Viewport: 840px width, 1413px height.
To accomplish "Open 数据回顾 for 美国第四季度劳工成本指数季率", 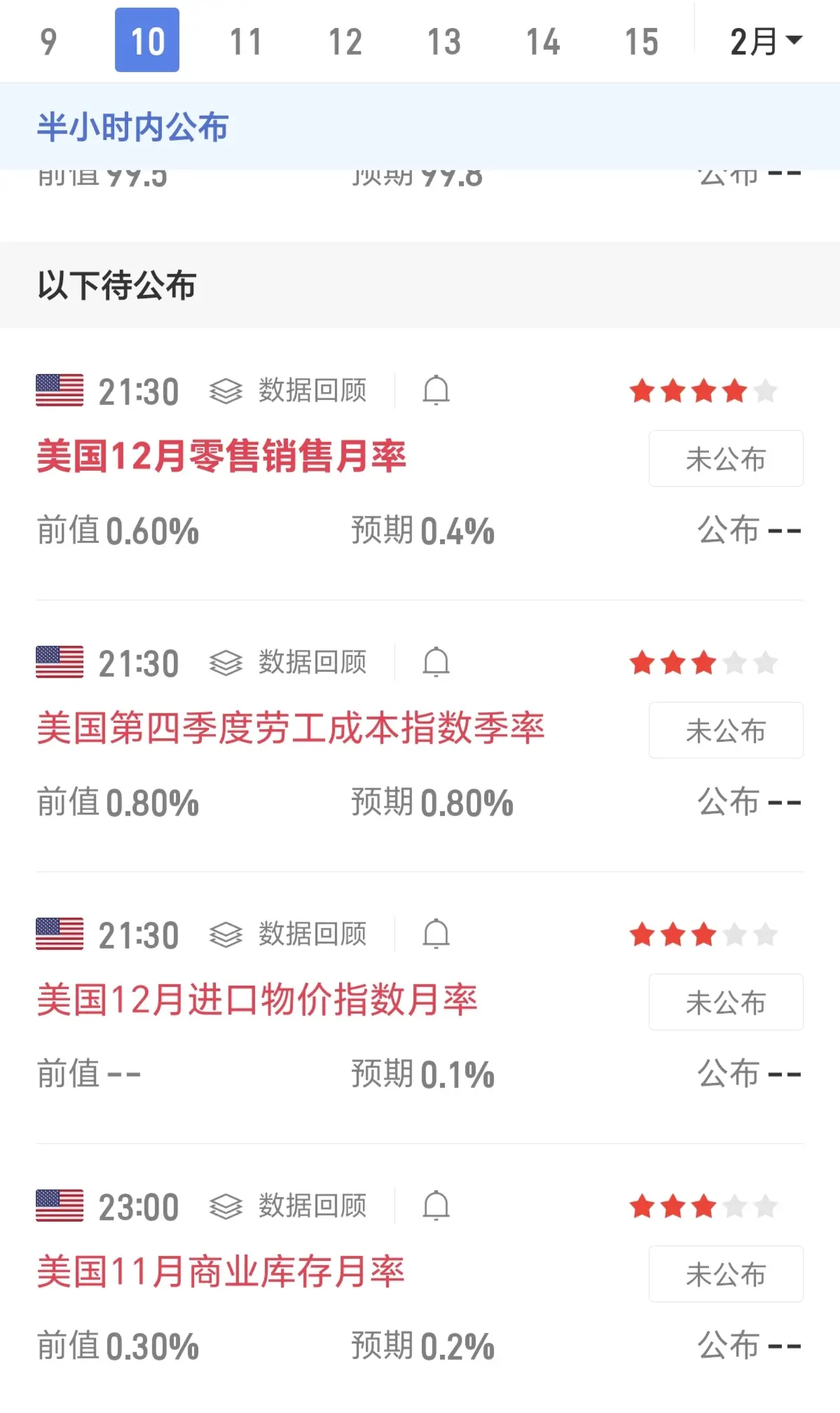I will tap(289, 663).
